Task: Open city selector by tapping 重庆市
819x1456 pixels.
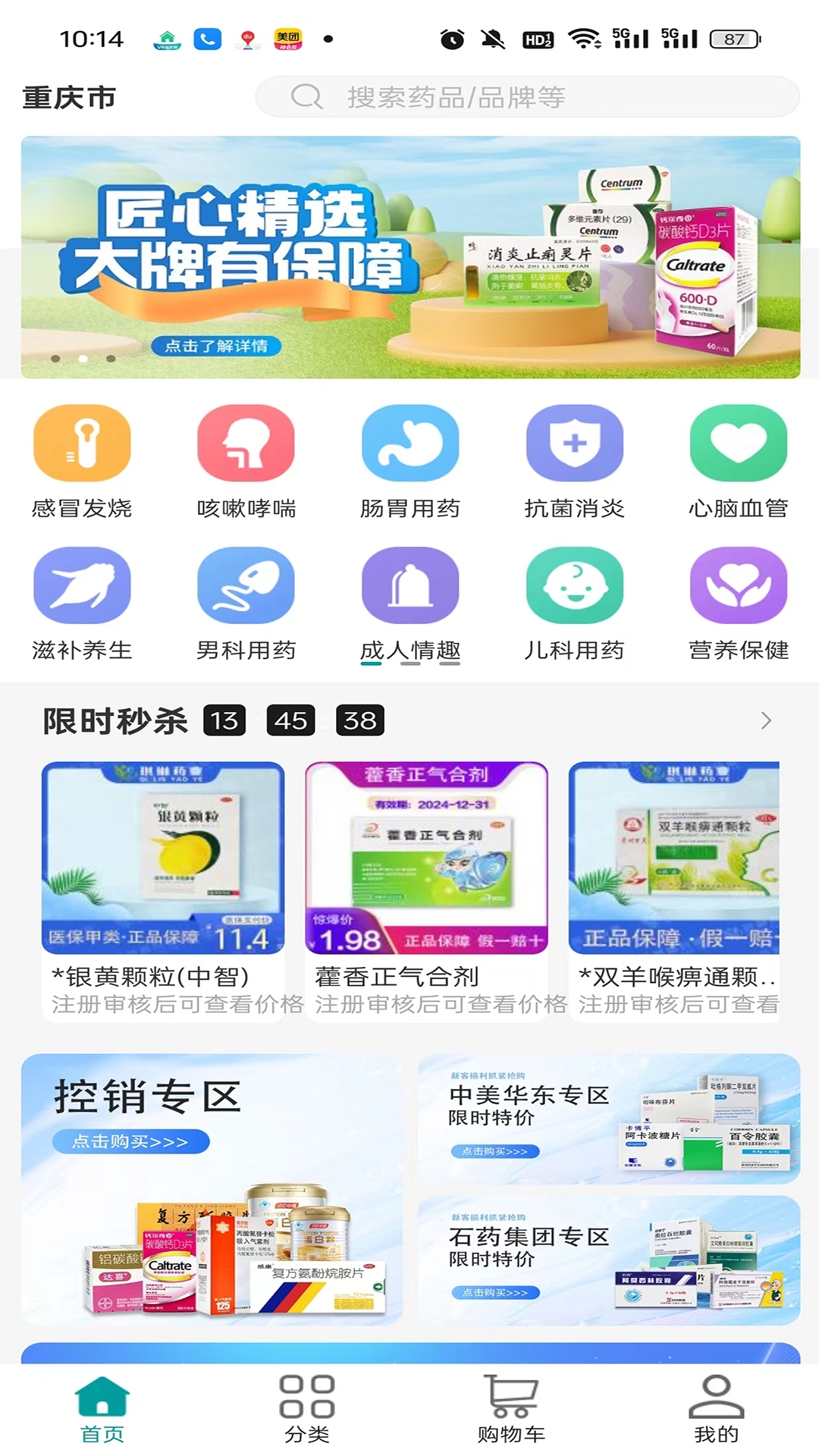Action: pos(68,97)
